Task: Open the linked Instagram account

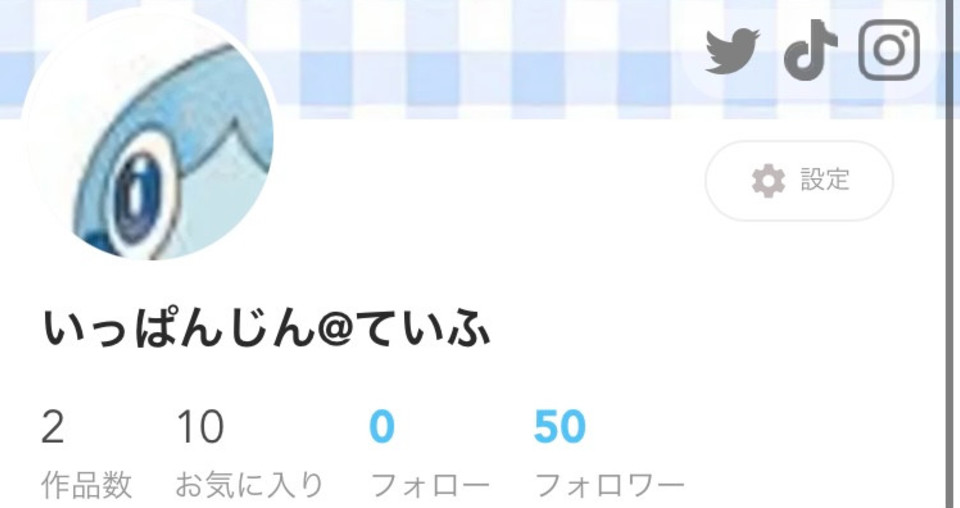Action: [888, 51]
